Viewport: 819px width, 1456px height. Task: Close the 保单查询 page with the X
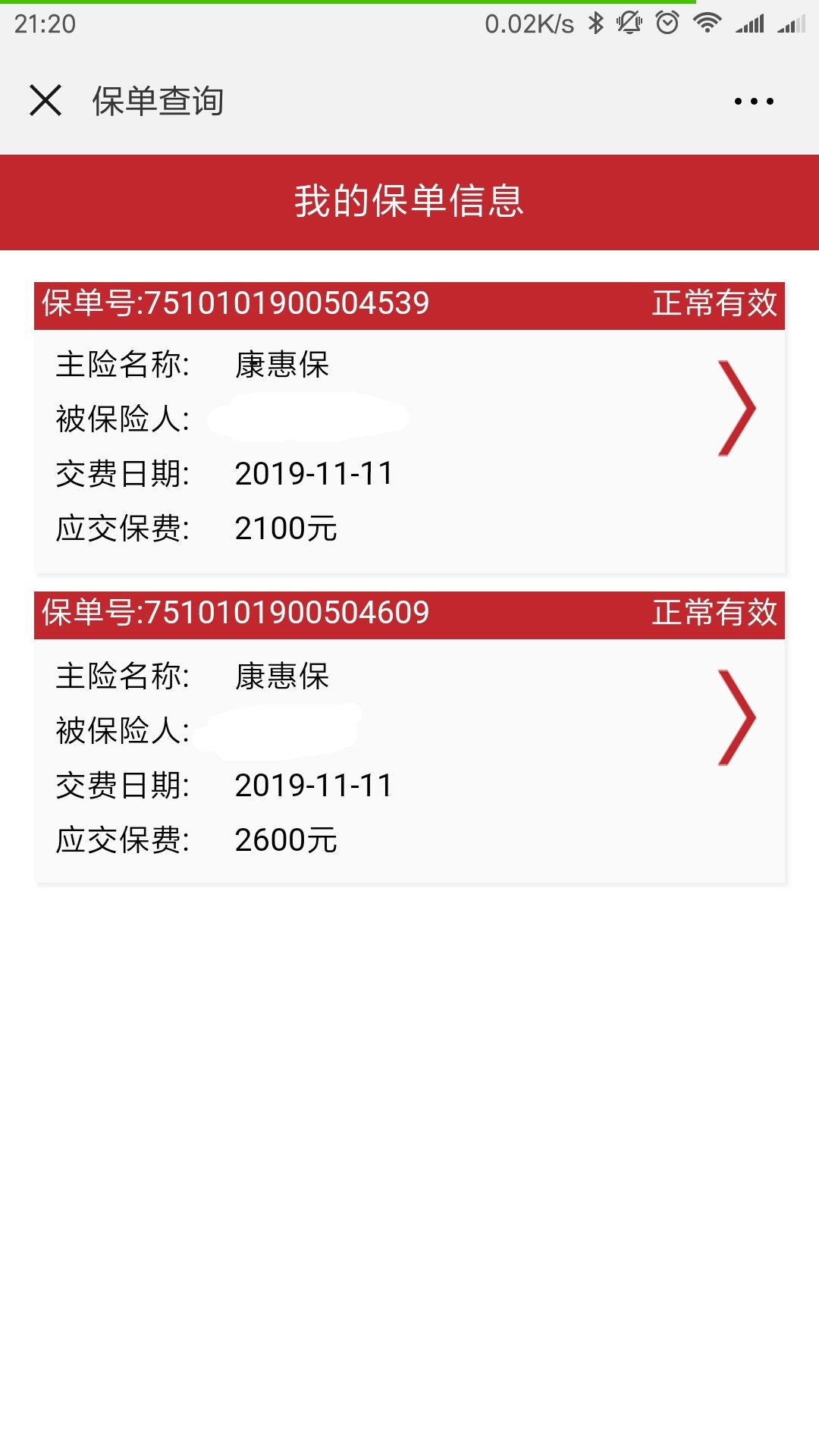coord(47,99)
